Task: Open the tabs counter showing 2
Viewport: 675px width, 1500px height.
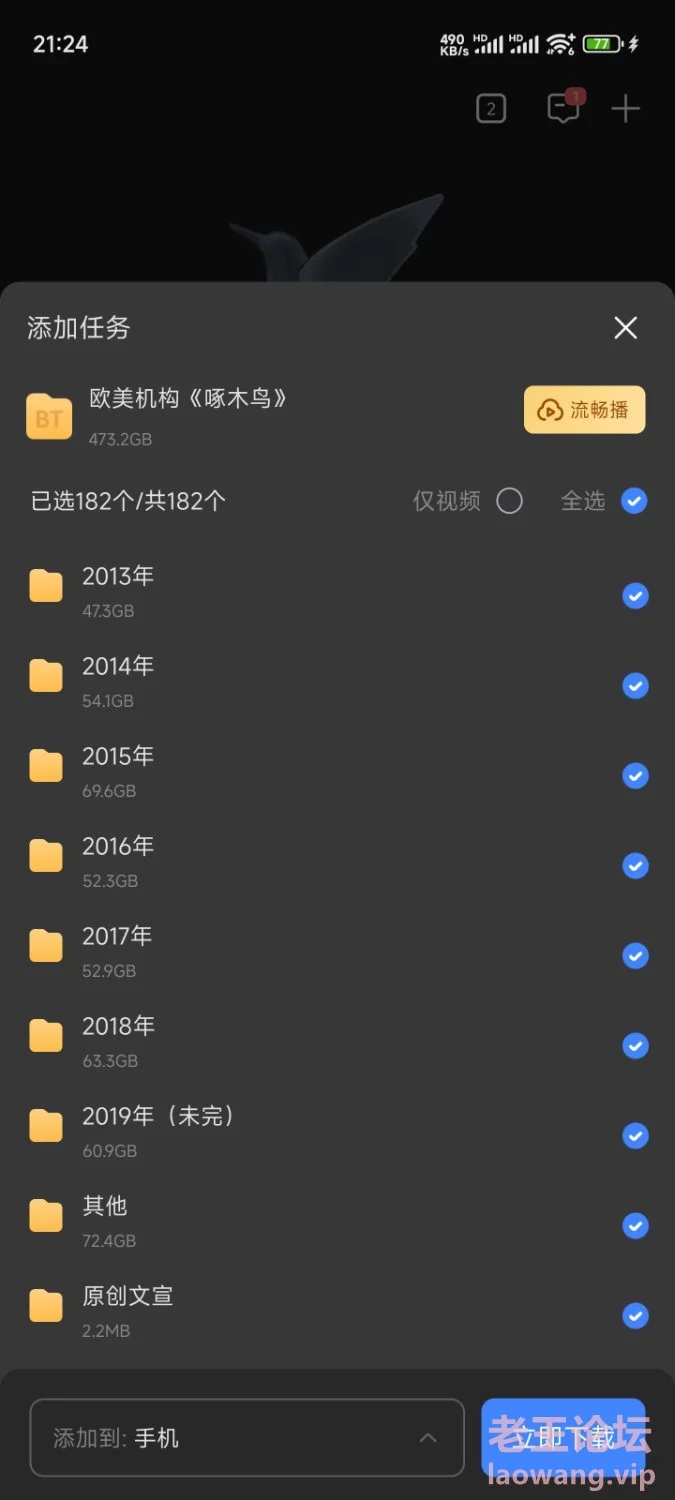Action: (x=491, y=109)
